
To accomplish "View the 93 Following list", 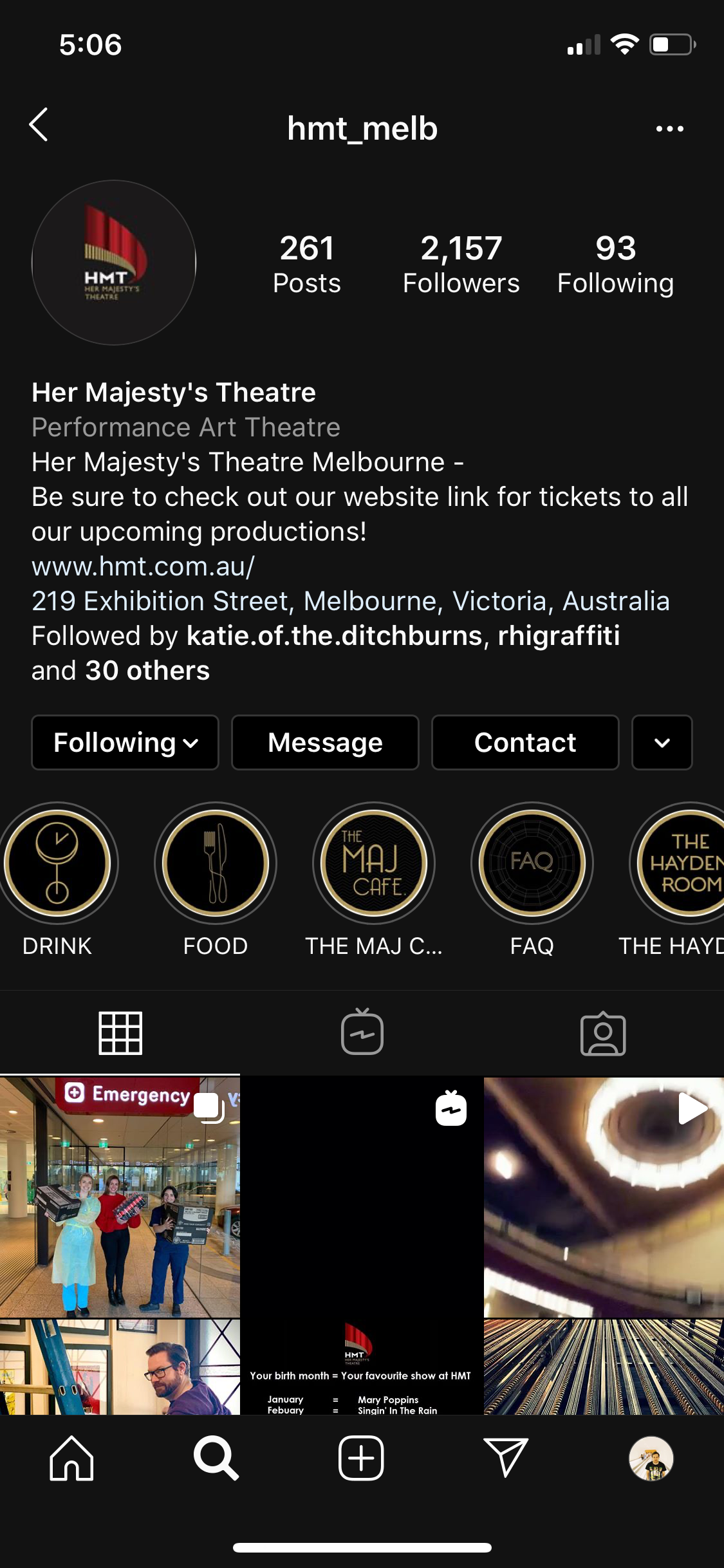I will (615, 265).
